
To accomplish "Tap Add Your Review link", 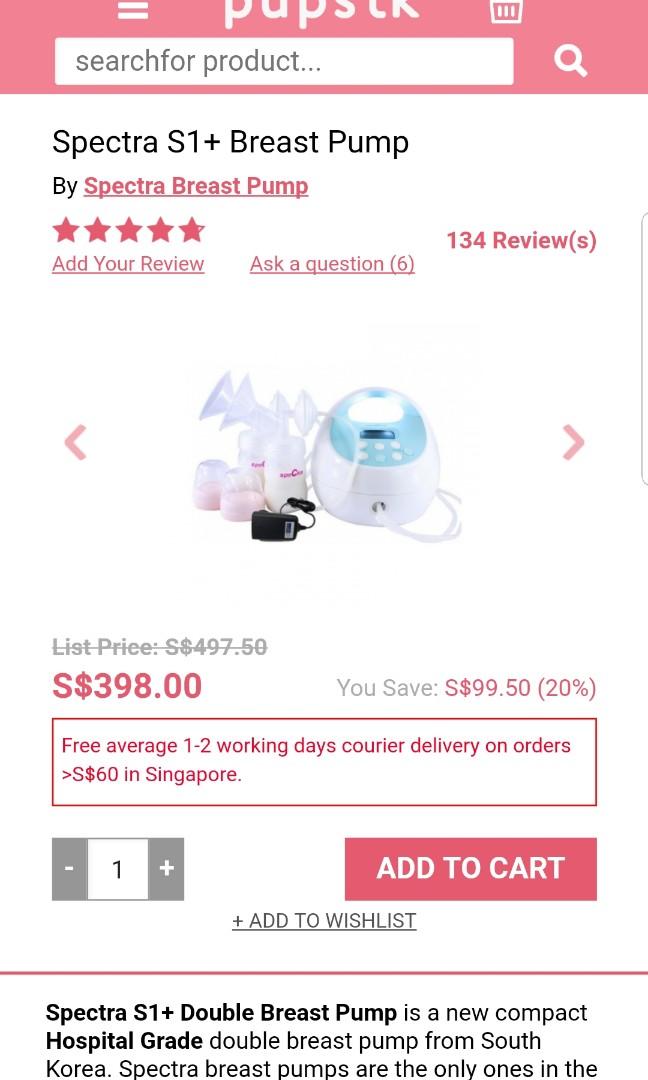I will (128, 264).
